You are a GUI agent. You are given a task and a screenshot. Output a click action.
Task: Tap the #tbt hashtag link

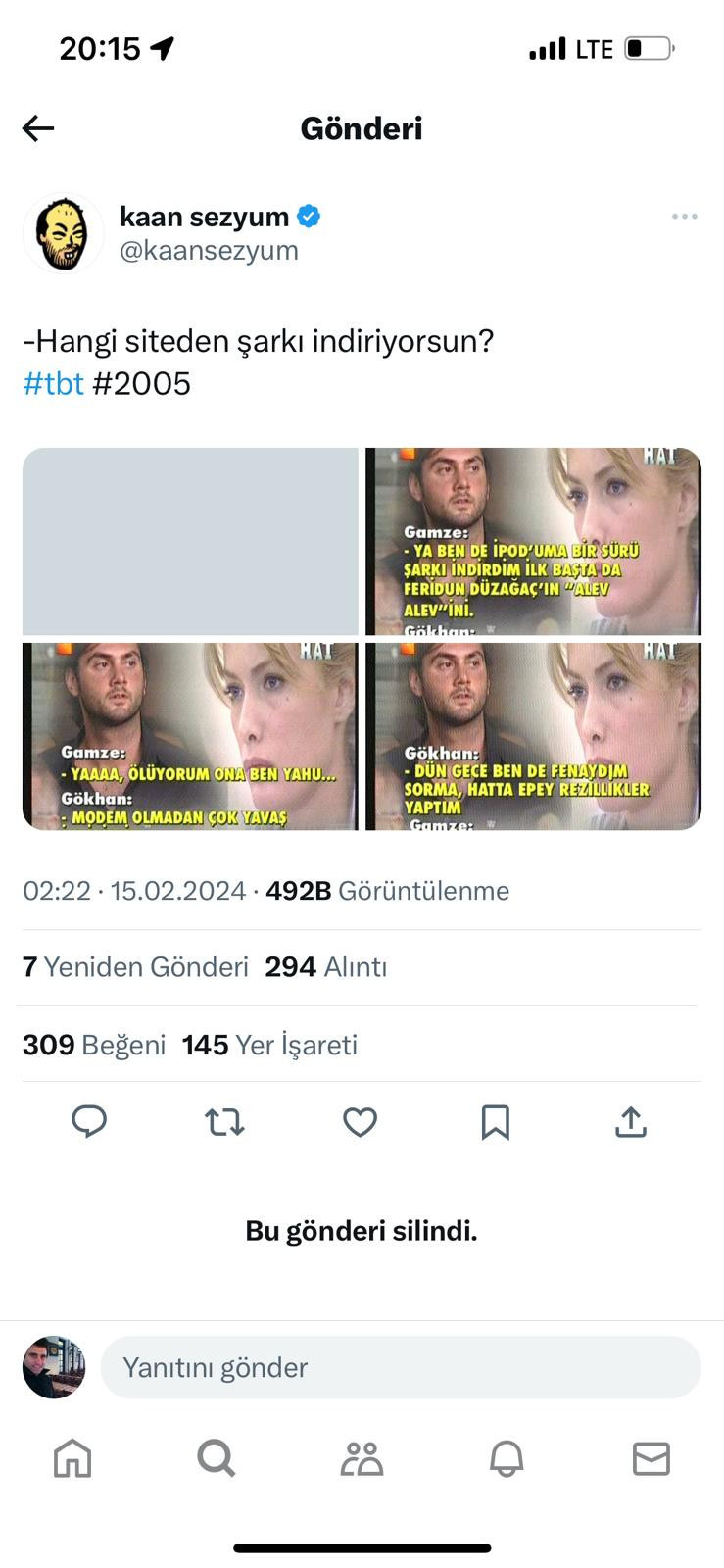point(53,383)
